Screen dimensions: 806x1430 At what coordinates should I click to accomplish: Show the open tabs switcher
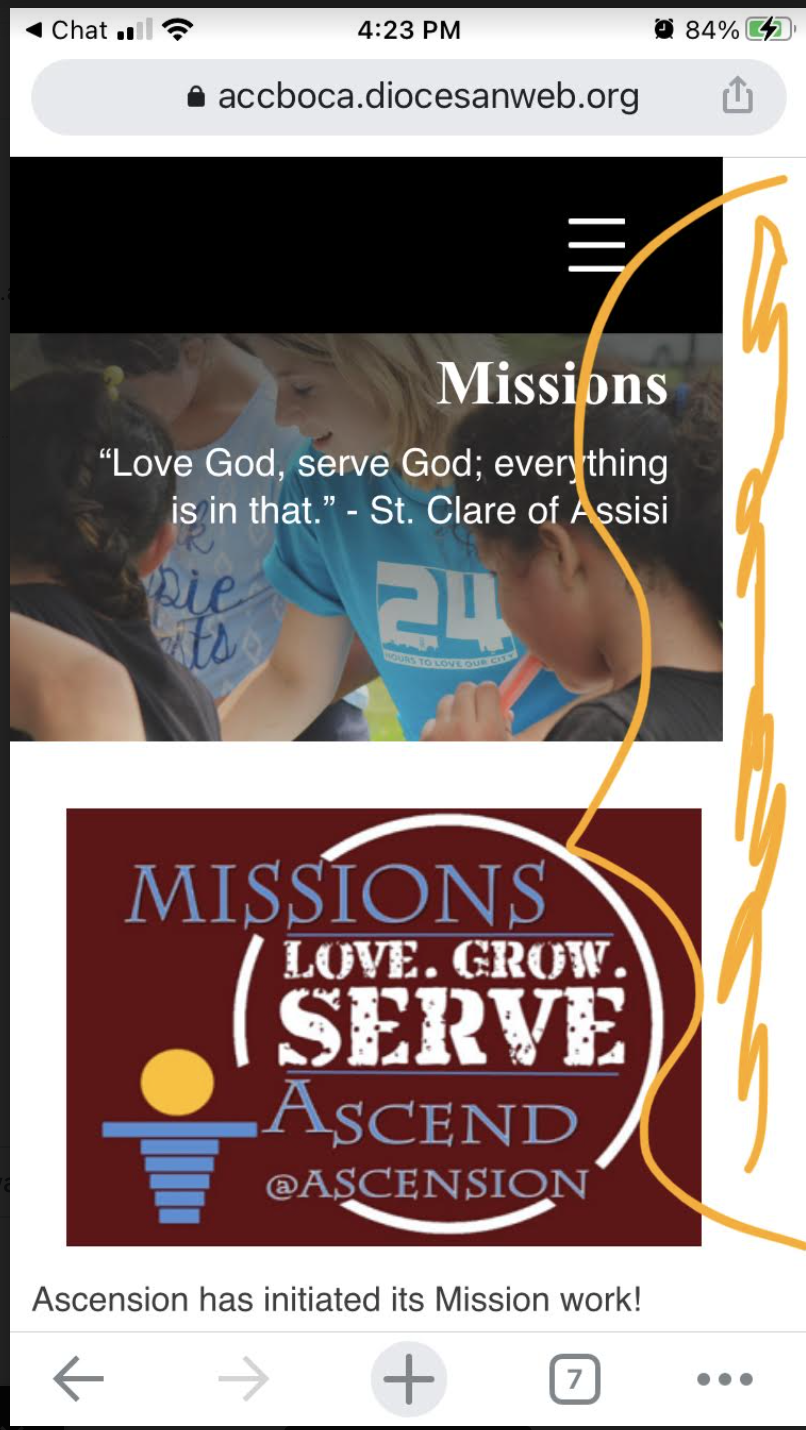coord(574,1380)
